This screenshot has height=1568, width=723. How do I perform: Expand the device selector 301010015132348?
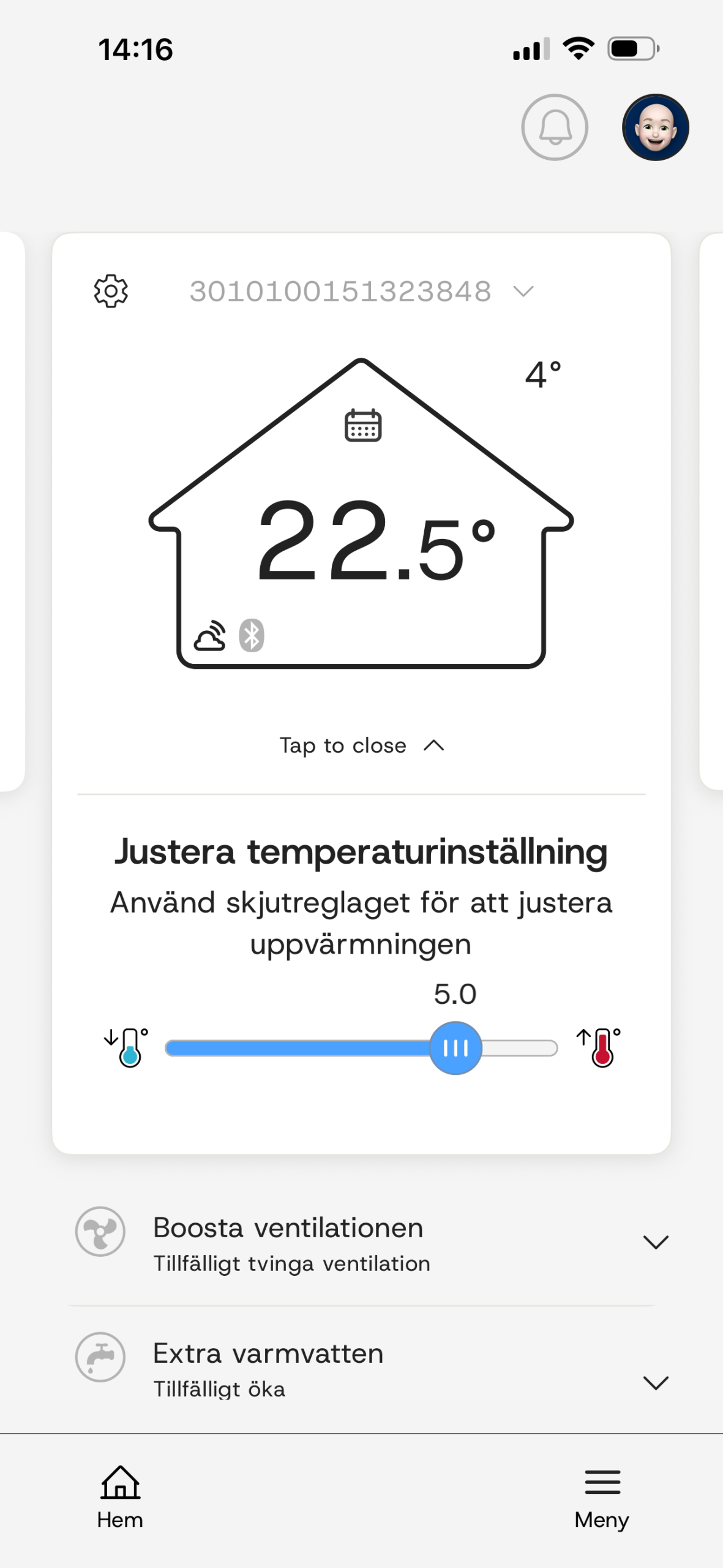(x=362, y=291)
